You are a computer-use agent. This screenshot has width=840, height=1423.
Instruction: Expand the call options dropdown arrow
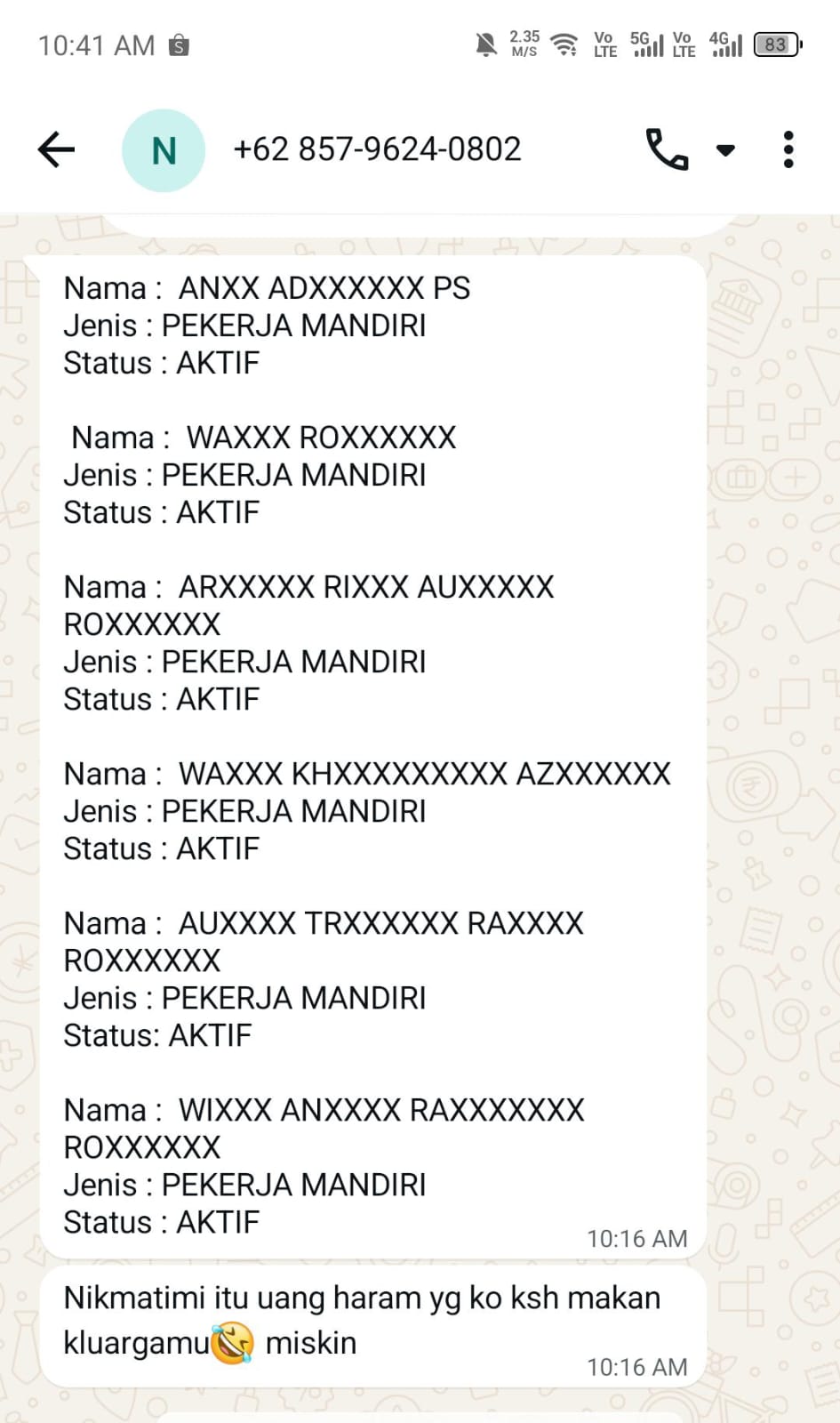pyautogui.click(x=725, y=150)
